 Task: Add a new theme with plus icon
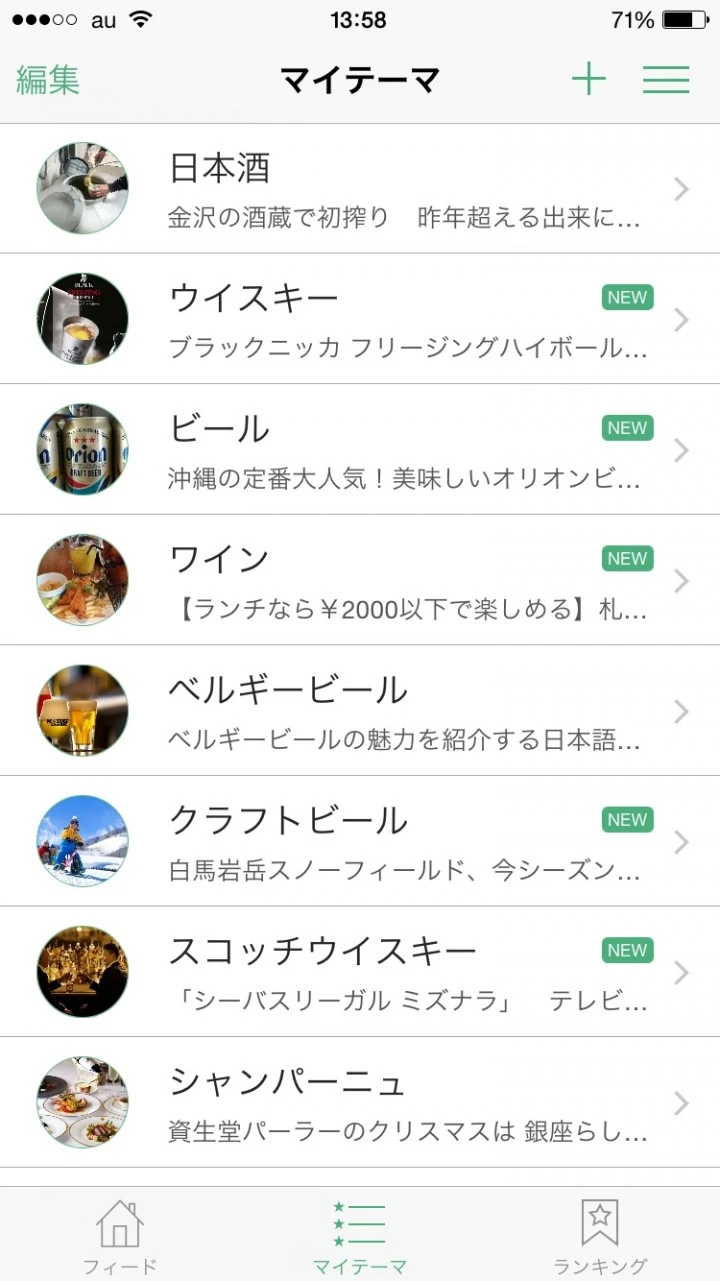[588, 79]
